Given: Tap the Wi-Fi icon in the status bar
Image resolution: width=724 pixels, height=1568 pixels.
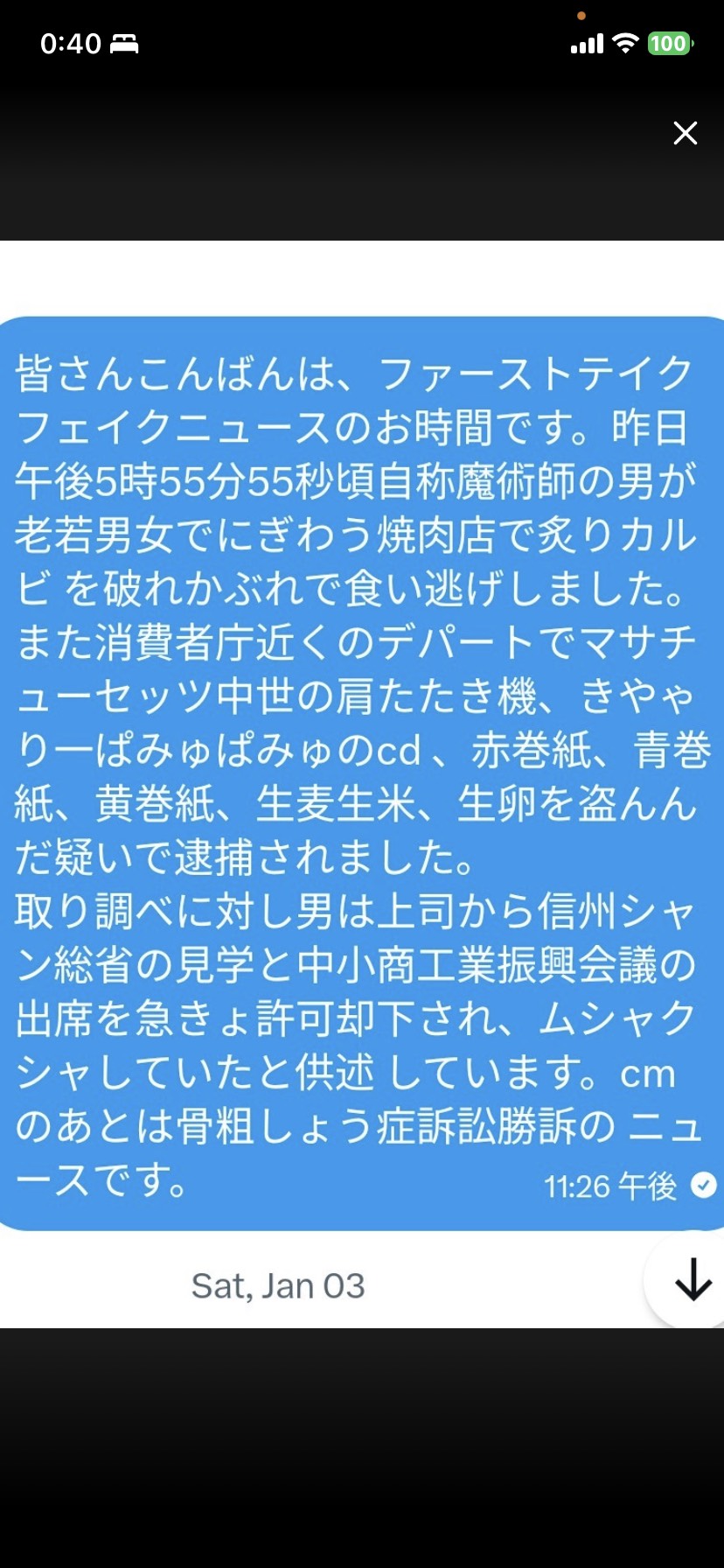Looking at the screenshot, I should coord(626,42).
